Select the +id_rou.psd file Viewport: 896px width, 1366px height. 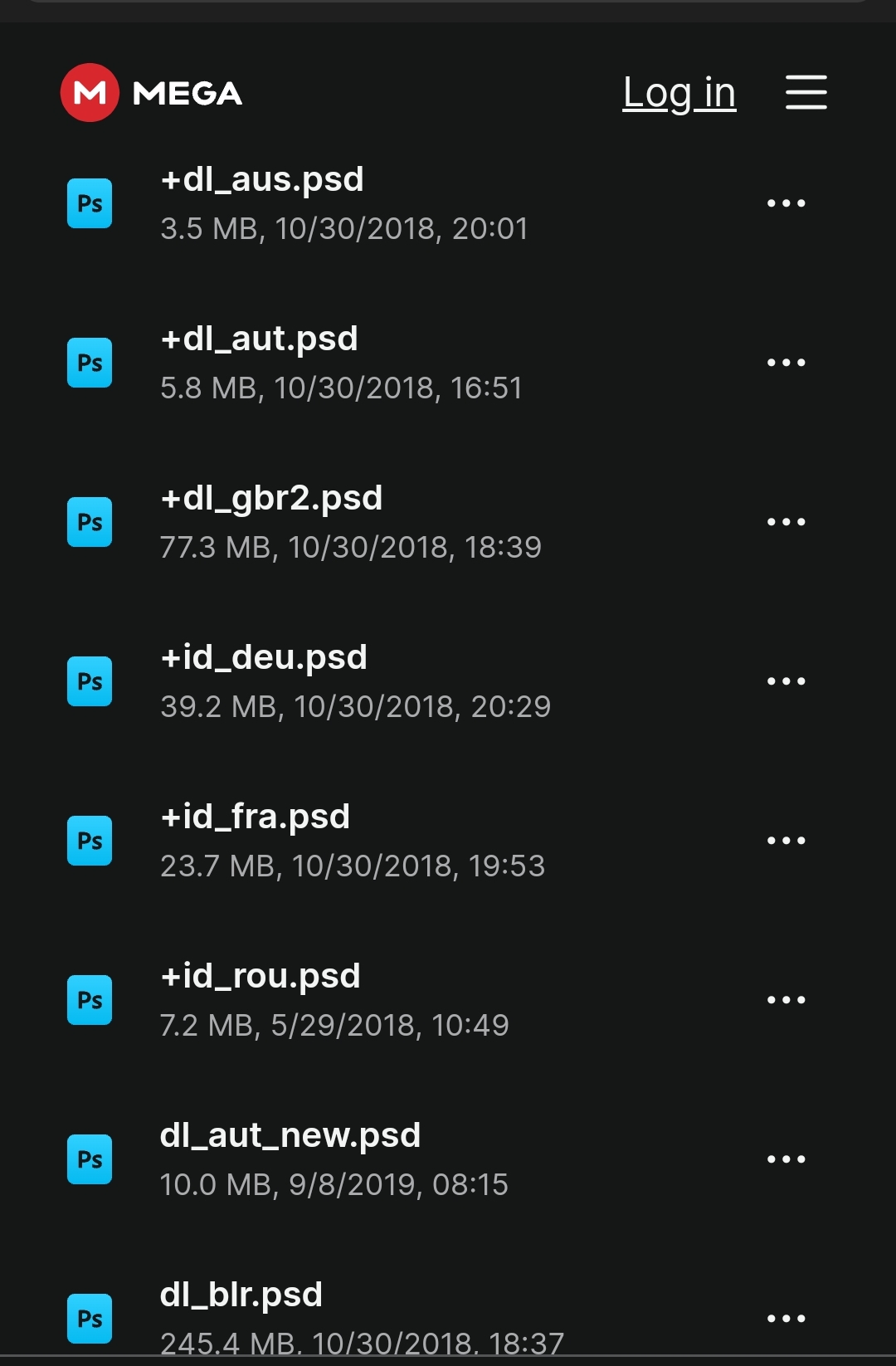[x=261, y=977]
